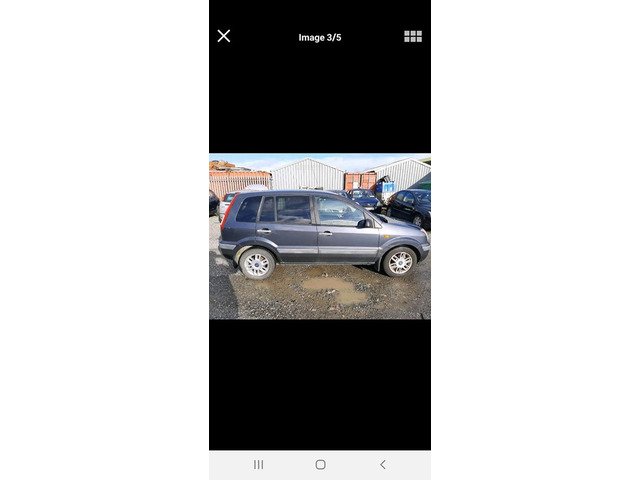
Task: Close the image viewer
Action: [x=224, y=36]
